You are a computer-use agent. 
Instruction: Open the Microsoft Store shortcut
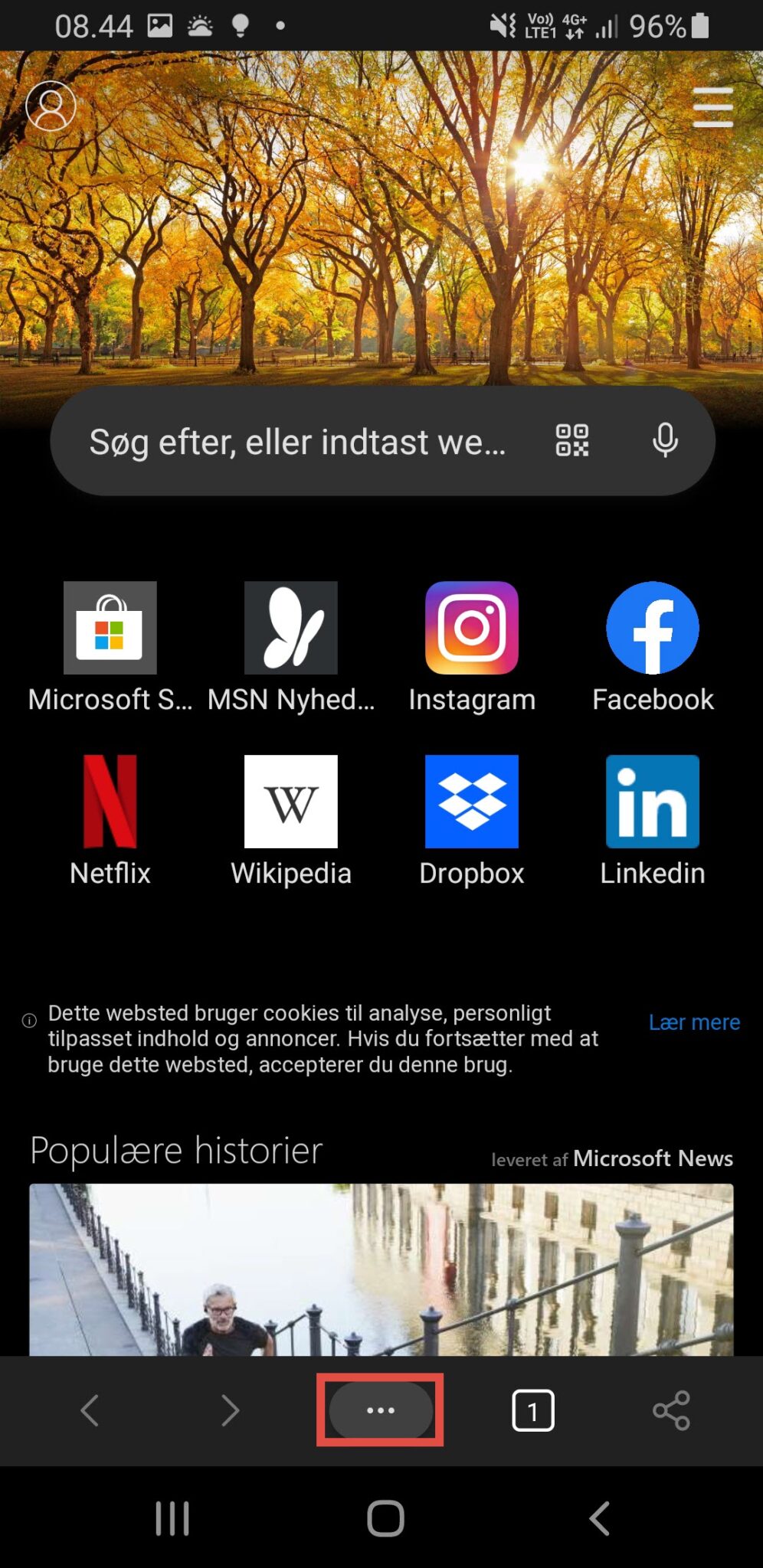tap(110, 628)
